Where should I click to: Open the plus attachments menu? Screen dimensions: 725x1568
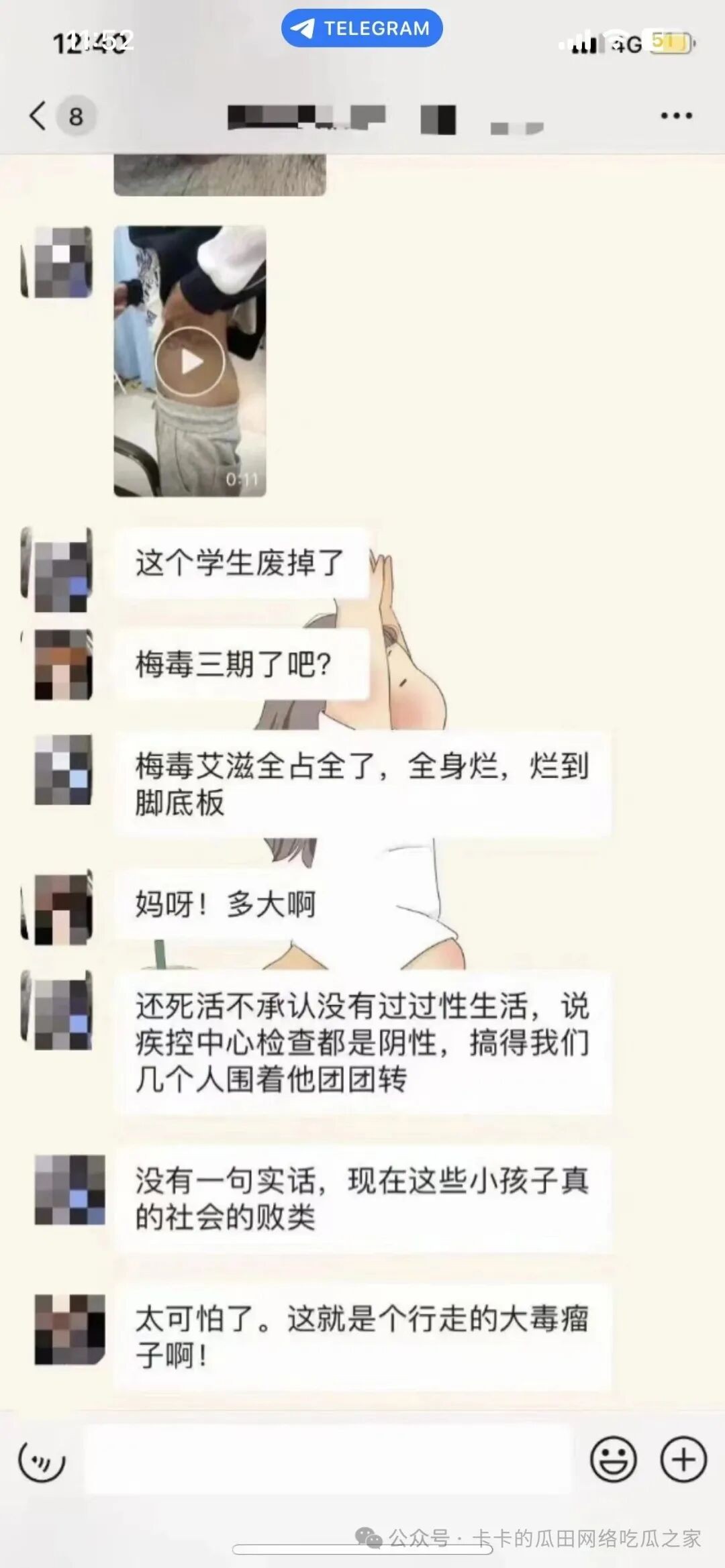click(x=683, y=1460)
